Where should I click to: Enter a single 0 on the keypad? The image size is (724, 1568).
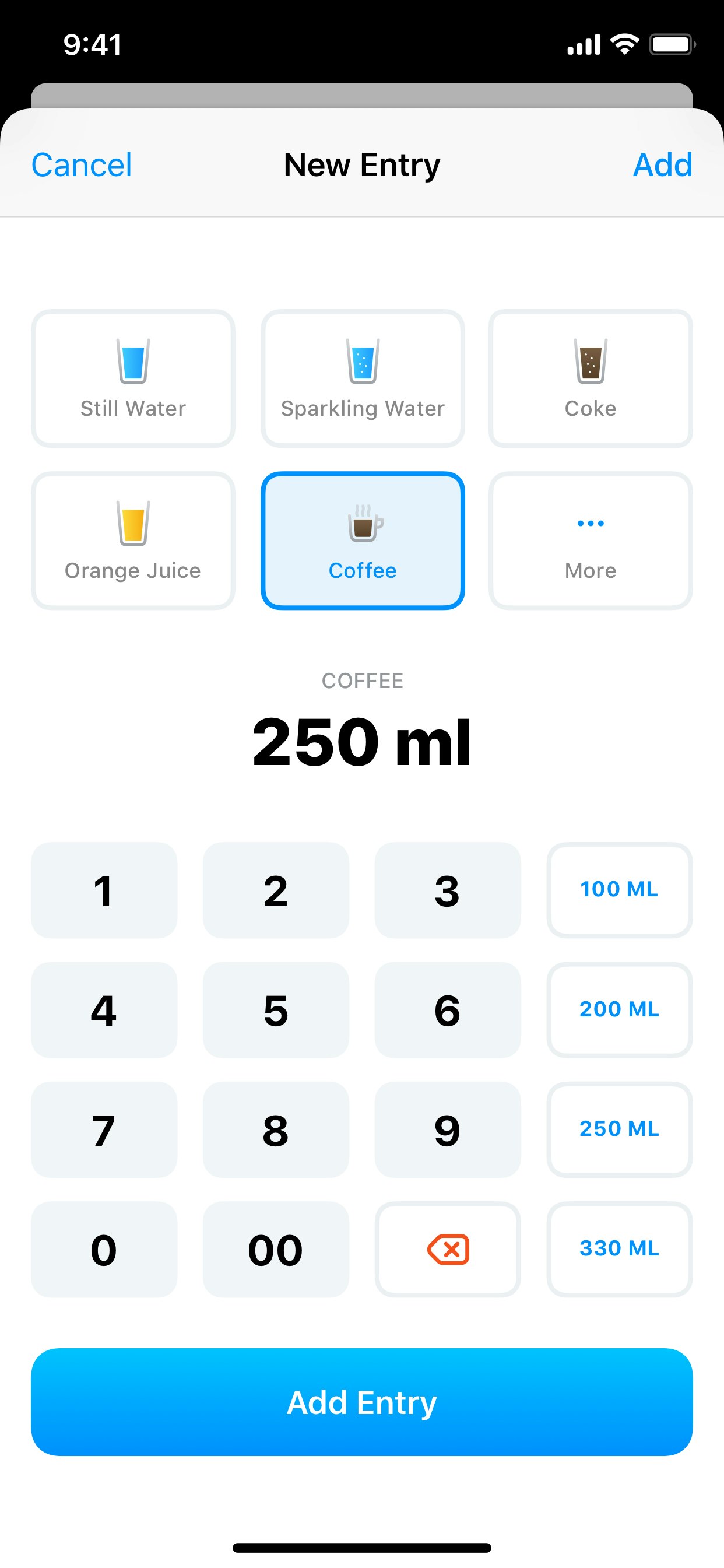(x=104, y=1249)
